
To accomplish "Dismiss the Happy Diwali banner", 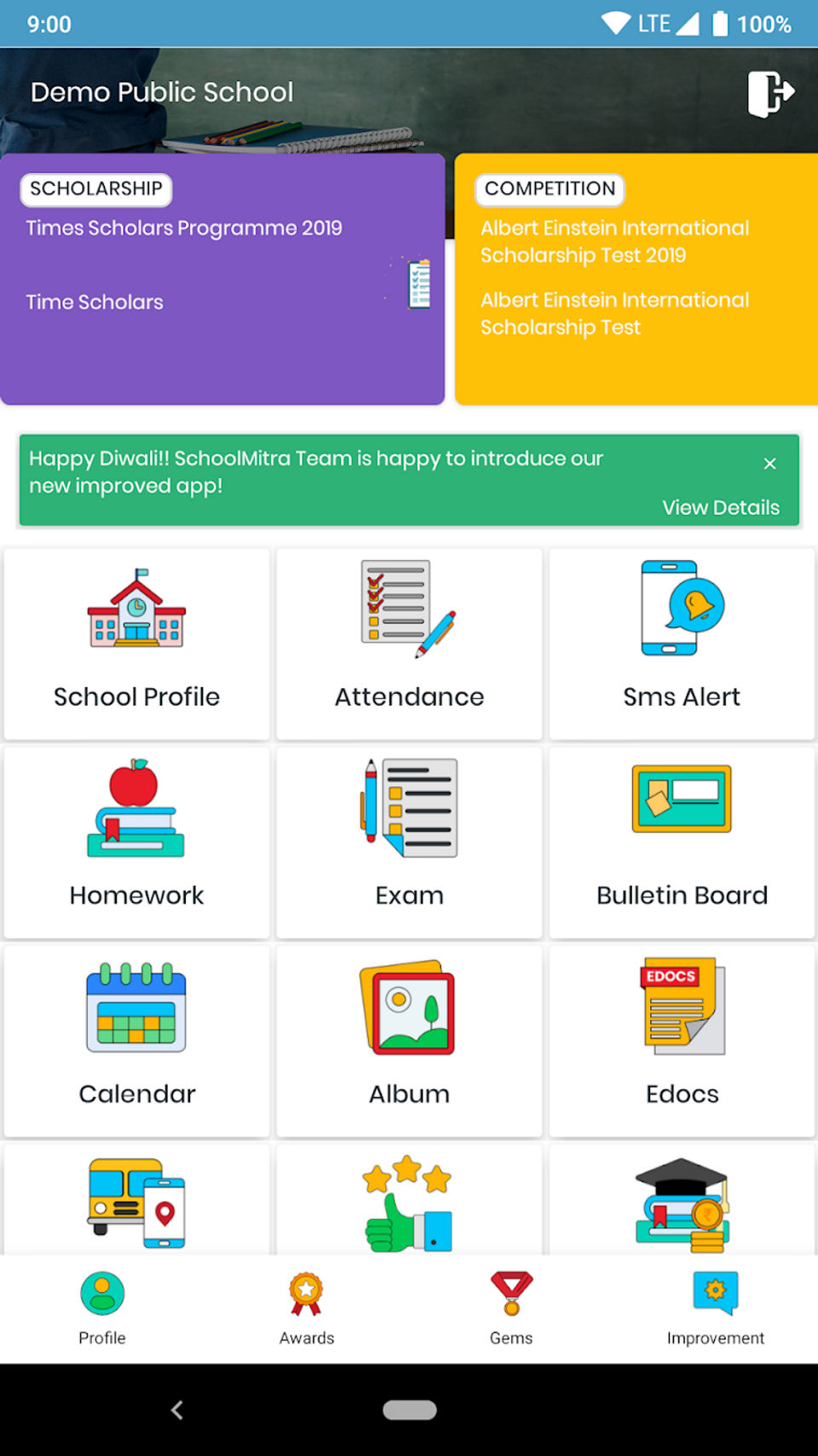I will 769,464.
